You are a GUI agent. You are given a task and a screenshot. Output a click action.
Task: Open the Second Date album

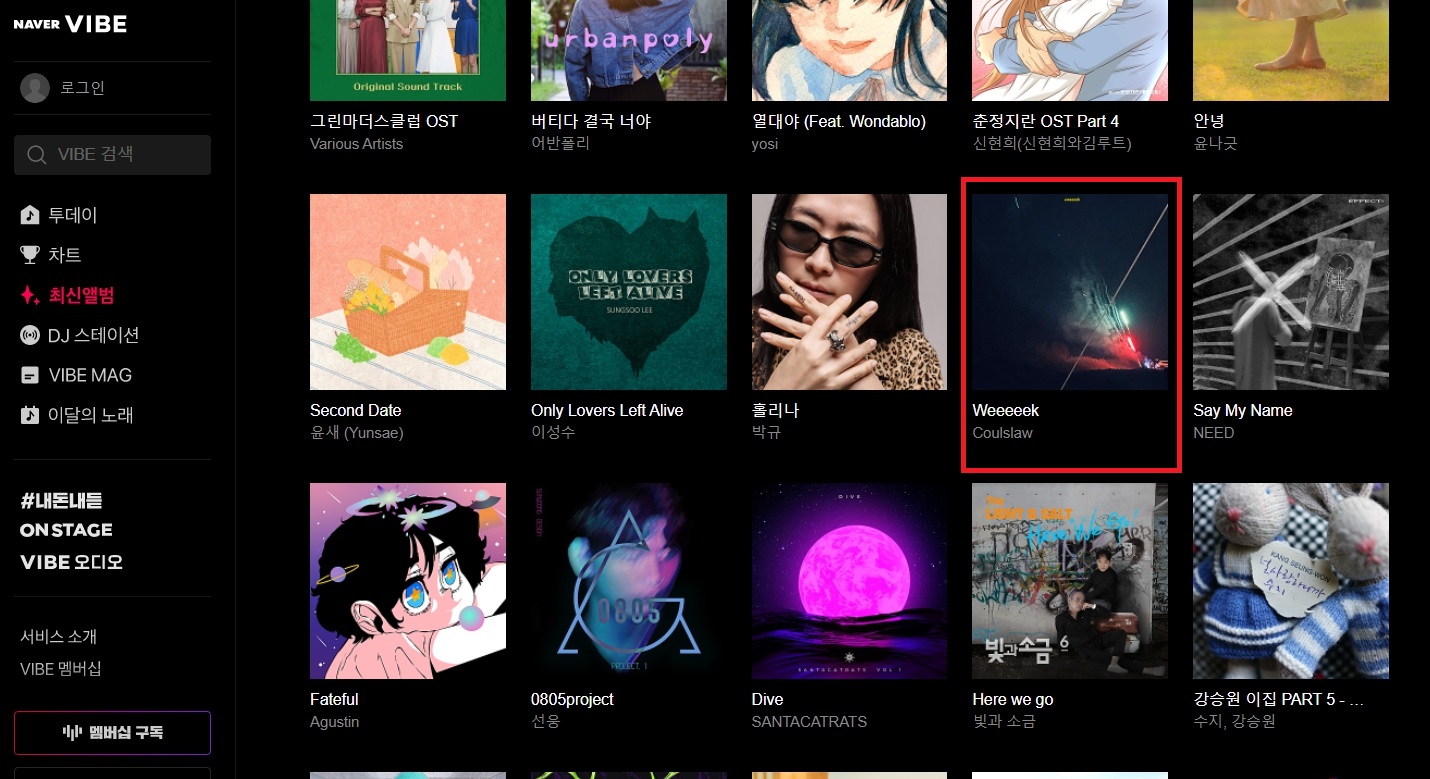[407, 292]
